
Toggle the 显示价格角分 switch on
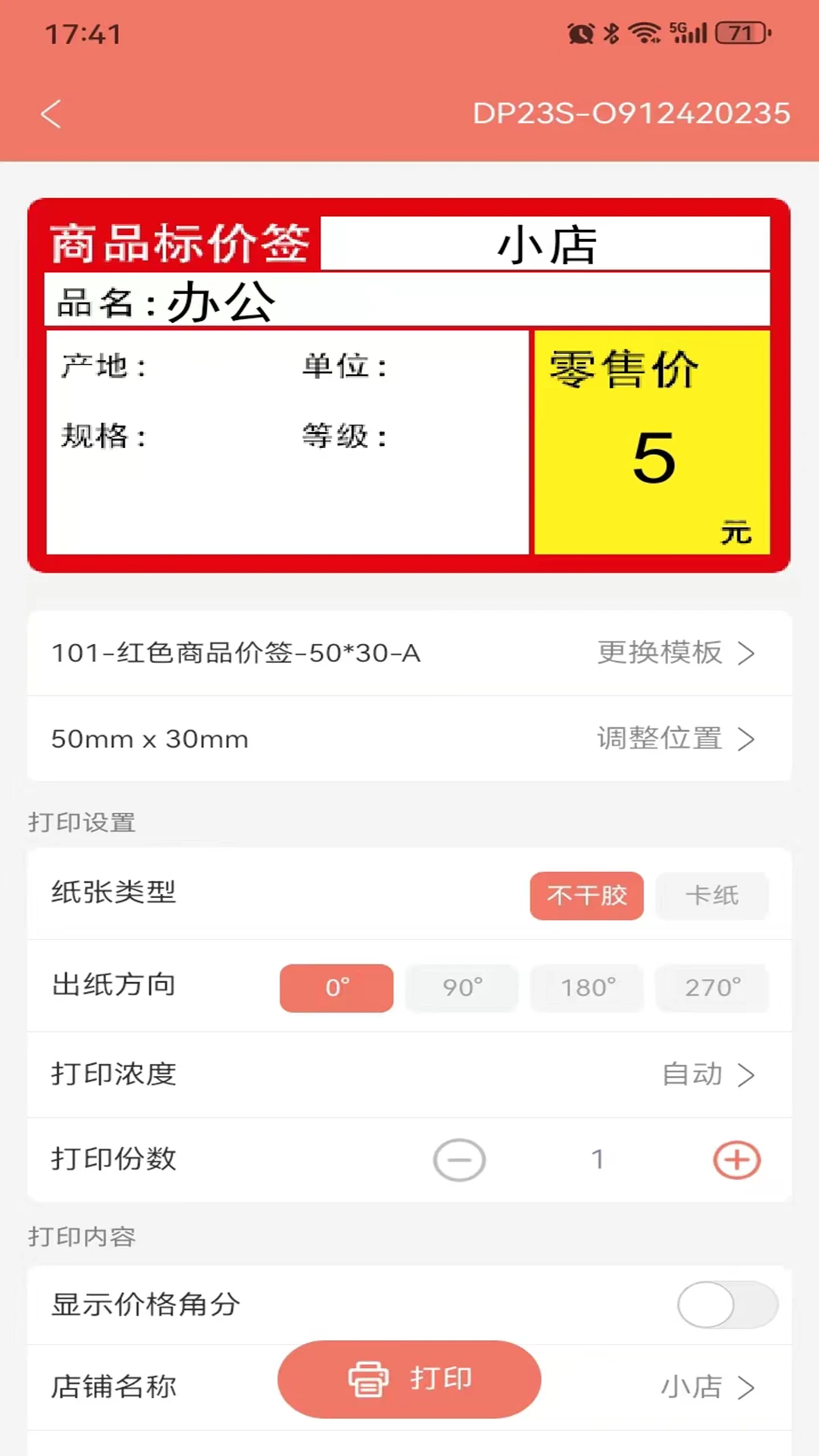coord(726,1305)
